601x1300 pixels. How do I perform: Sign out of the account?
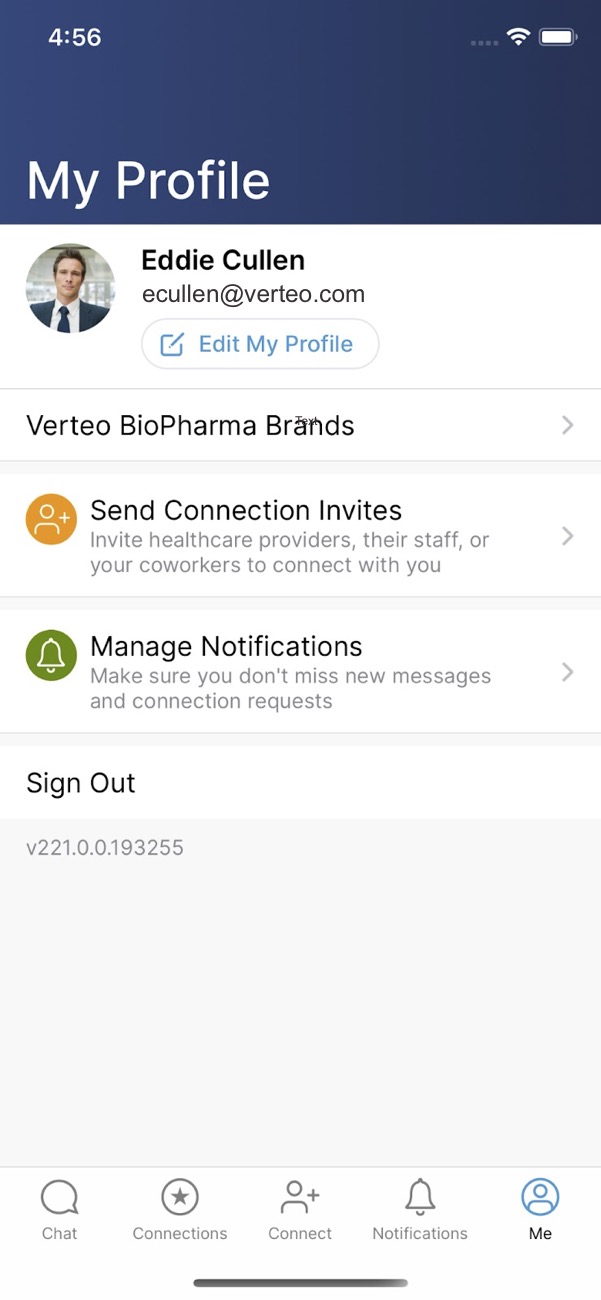[81, 783]
